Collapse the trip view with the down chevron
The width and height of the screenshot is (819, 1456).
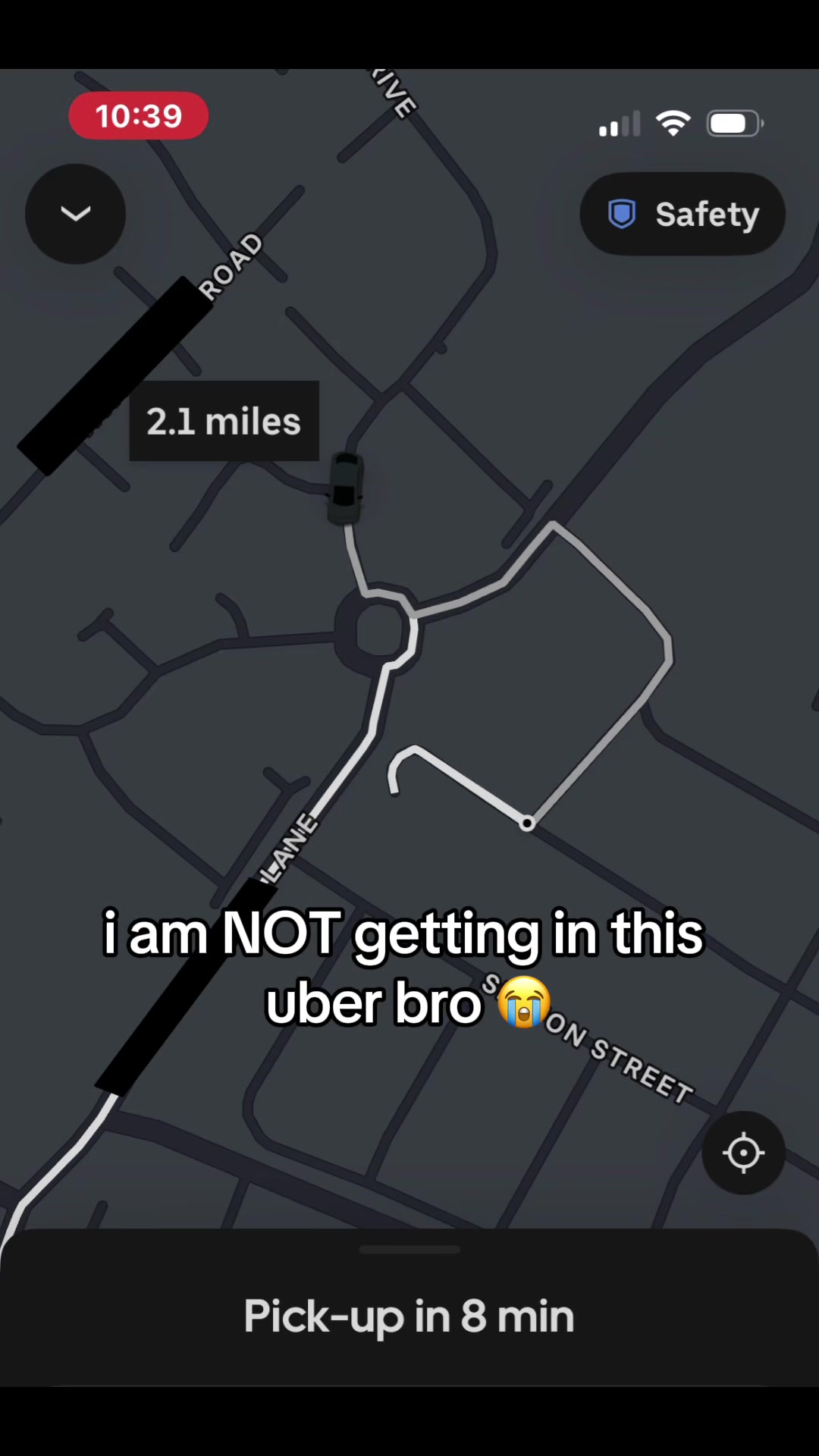[x=76, y=214]
